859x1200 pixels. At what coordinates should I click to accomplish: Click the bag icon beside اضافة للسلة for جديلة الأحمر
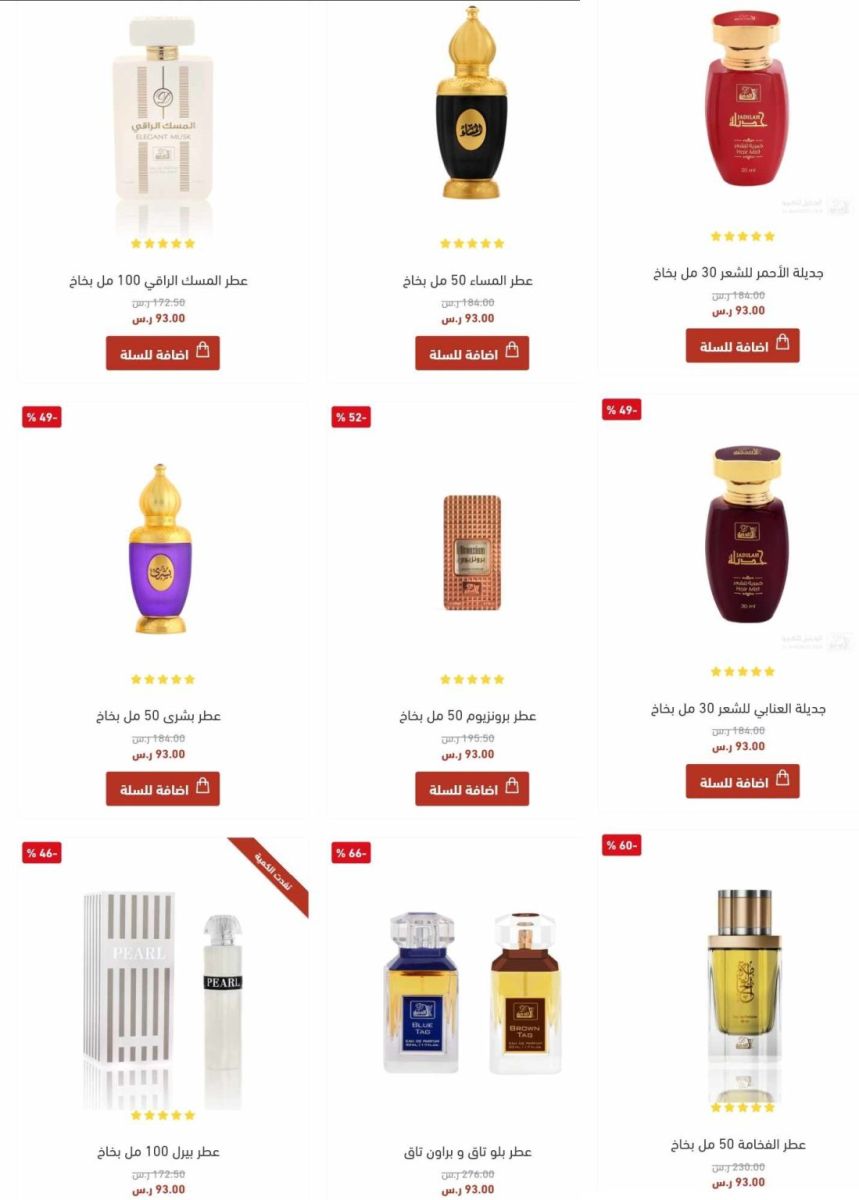(784, 343)
